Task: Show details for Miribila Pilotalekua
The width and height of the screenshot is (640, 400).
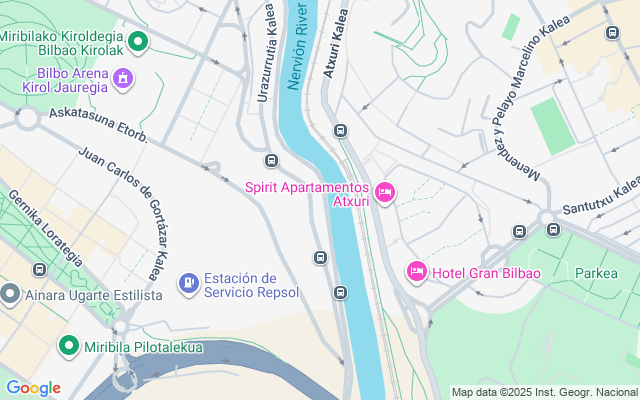Action: point(69,346)
